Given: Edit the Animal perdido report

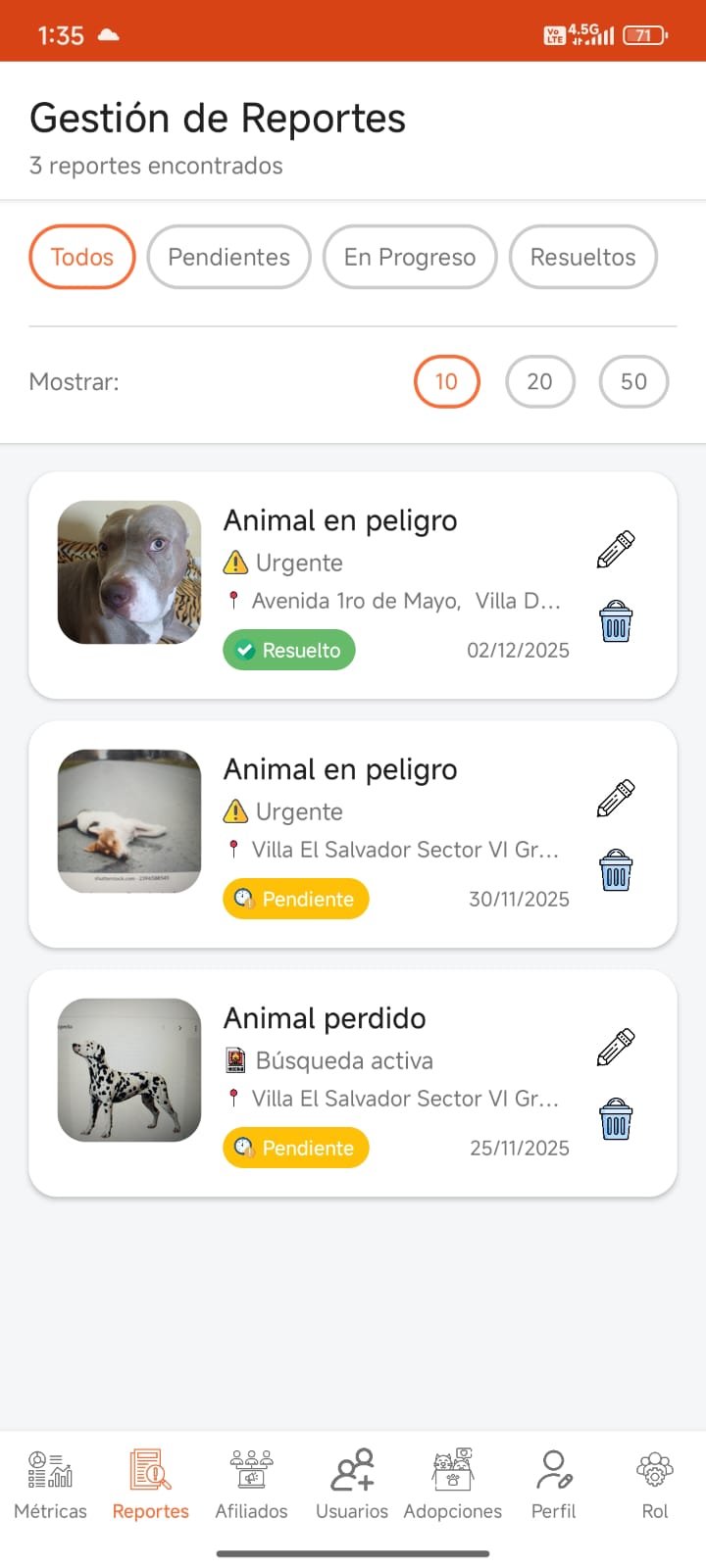Looking at the screenshot, I should click(x=616, y=1048).
